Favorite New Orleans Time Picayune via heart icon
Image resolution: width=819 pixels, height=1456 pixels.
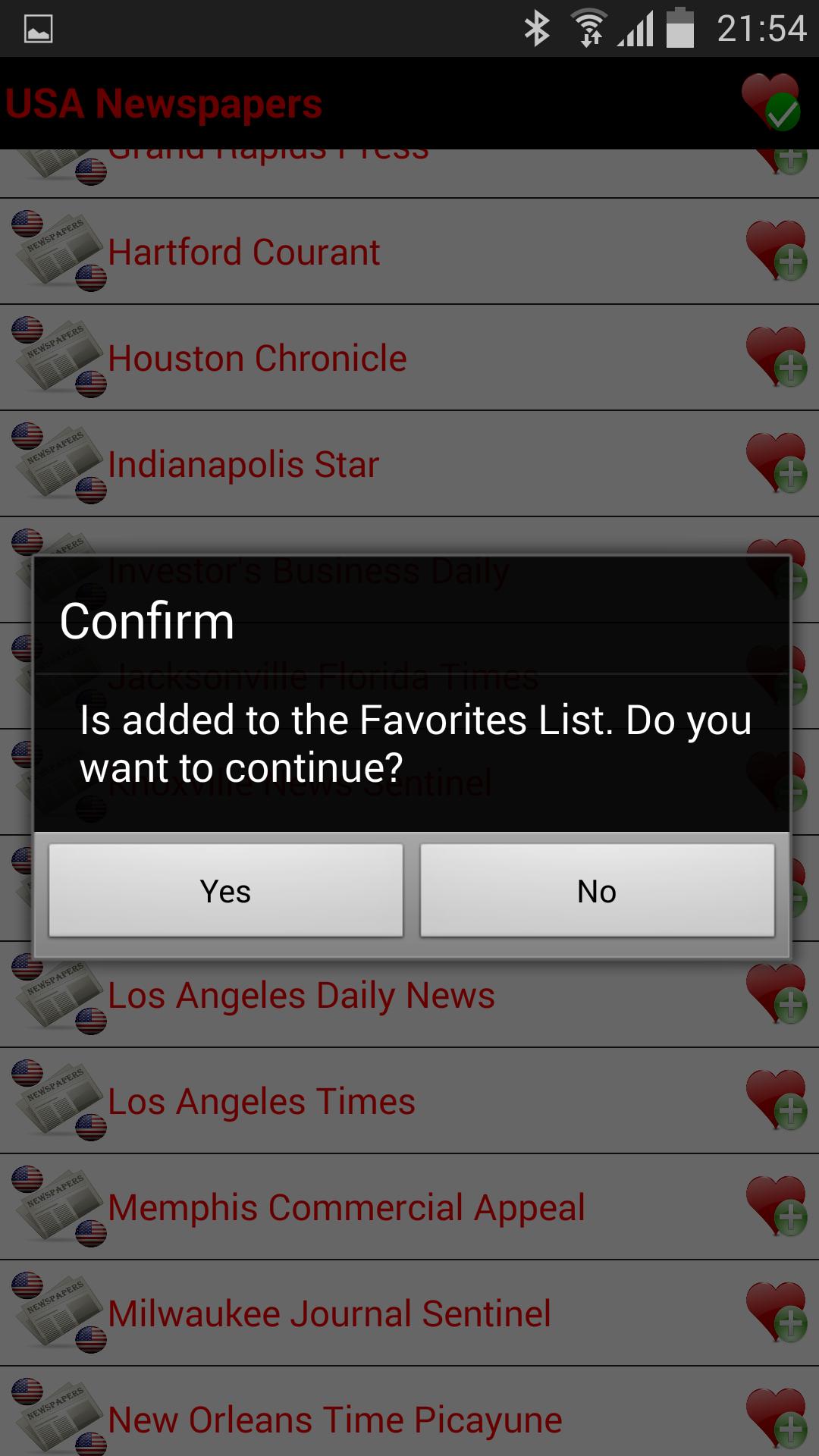pos(773,1419)
